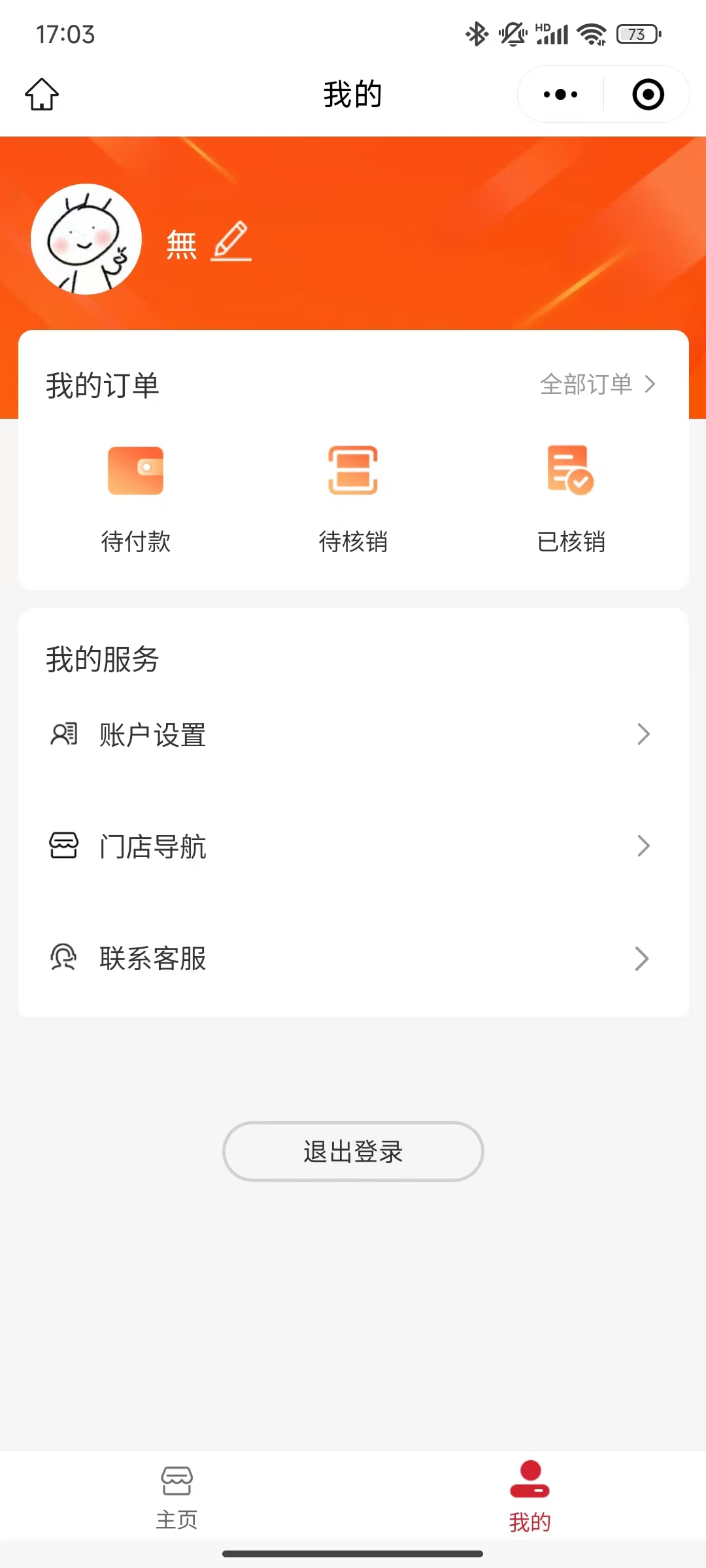This screenshot has width=706, height=1568.
Task: Tap the home icon in top bar
Action: click(42, 94)
